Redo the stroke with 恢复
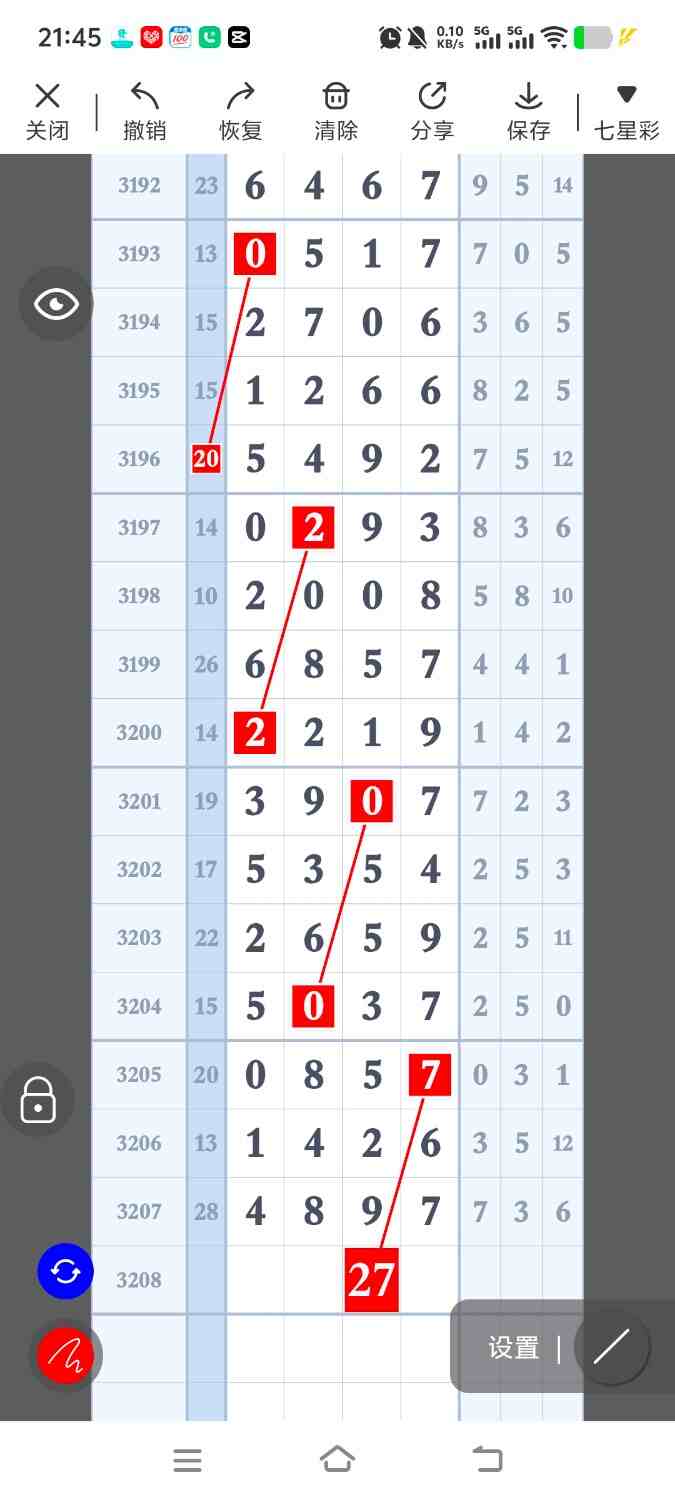This screenshot has width=675, height=1500. coord(240,111)
